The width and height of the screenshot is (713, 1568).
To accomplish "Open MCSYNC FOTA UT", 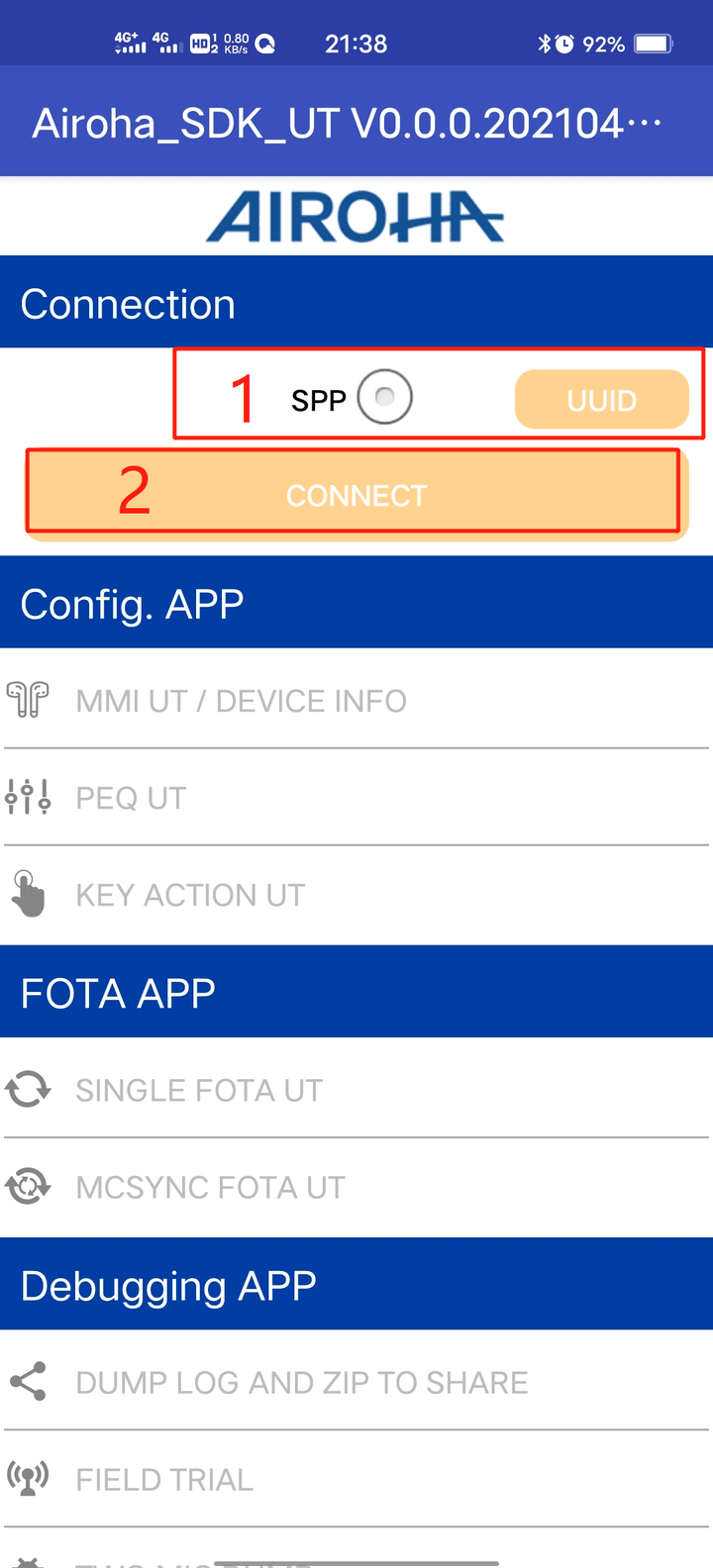I will tap(356, 1187).
